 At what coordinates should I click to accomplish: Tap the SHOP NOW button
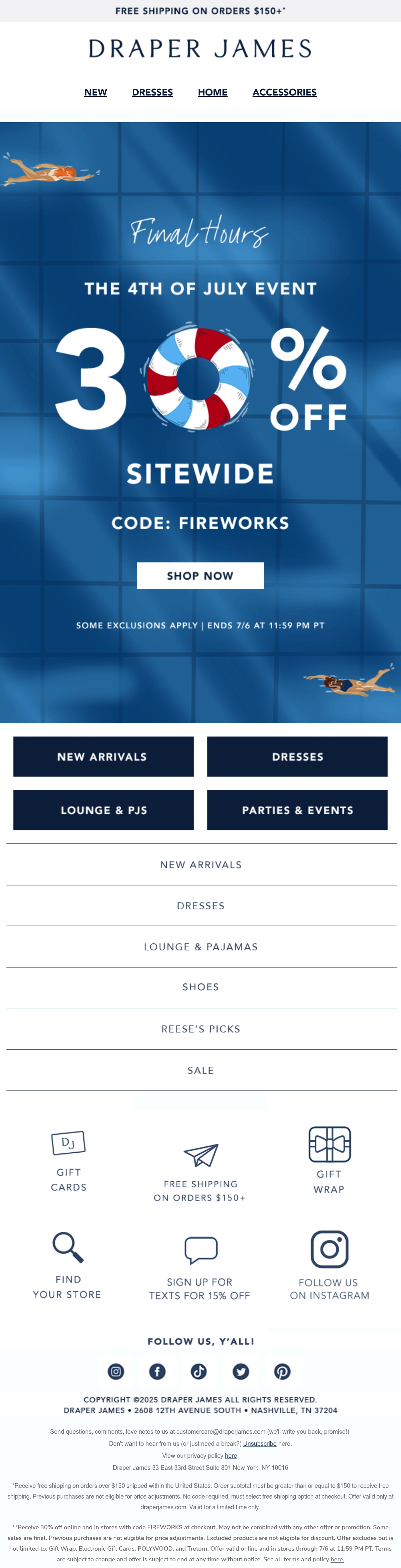[x=200, y=575]
